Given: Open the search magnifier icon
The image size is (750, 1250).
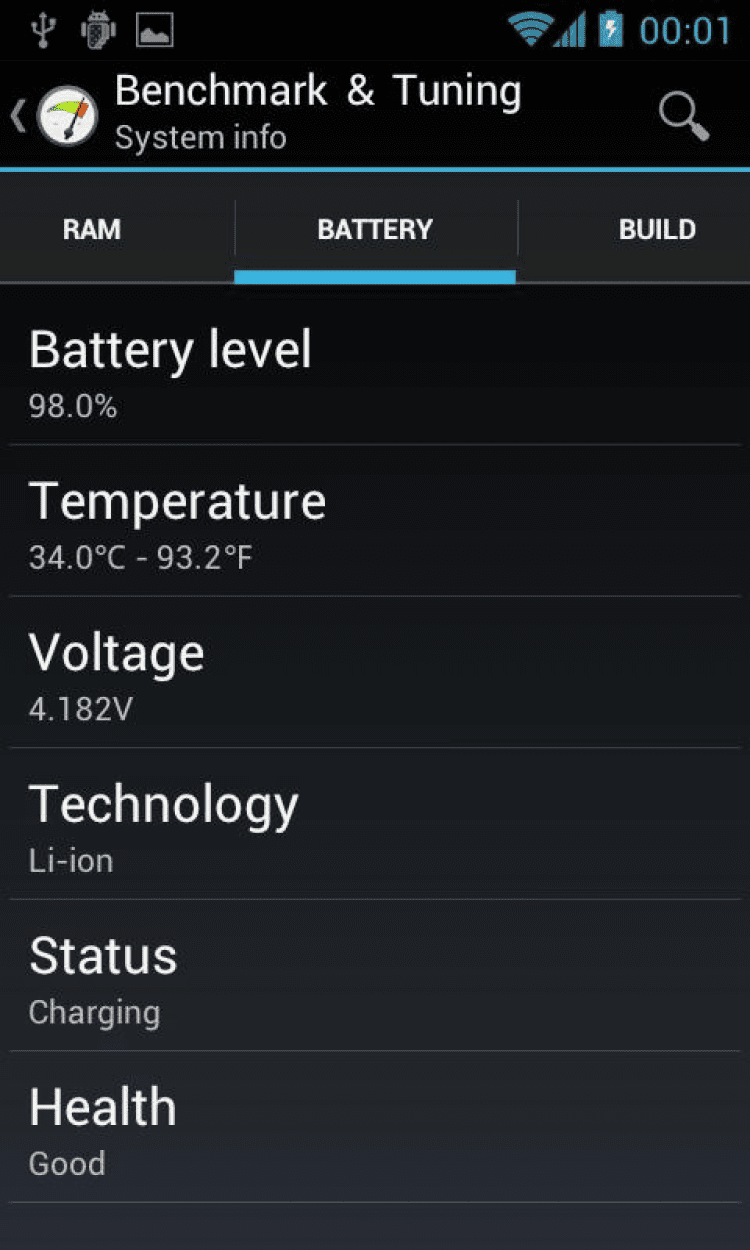Looking at the screenshot, I should 684,116.
